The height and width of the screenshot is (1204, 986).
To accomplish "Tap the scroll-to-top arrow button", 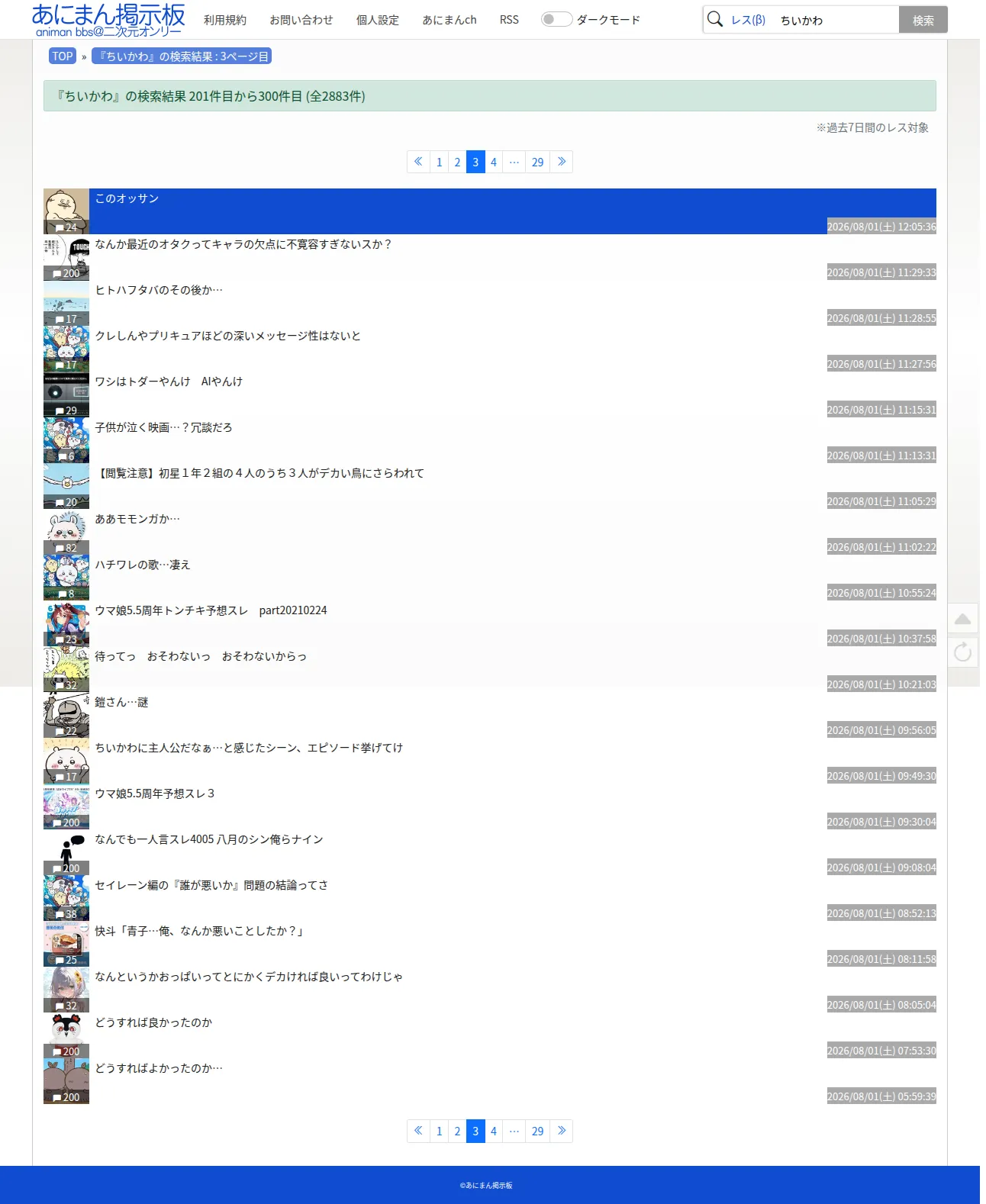I will 963,619.
